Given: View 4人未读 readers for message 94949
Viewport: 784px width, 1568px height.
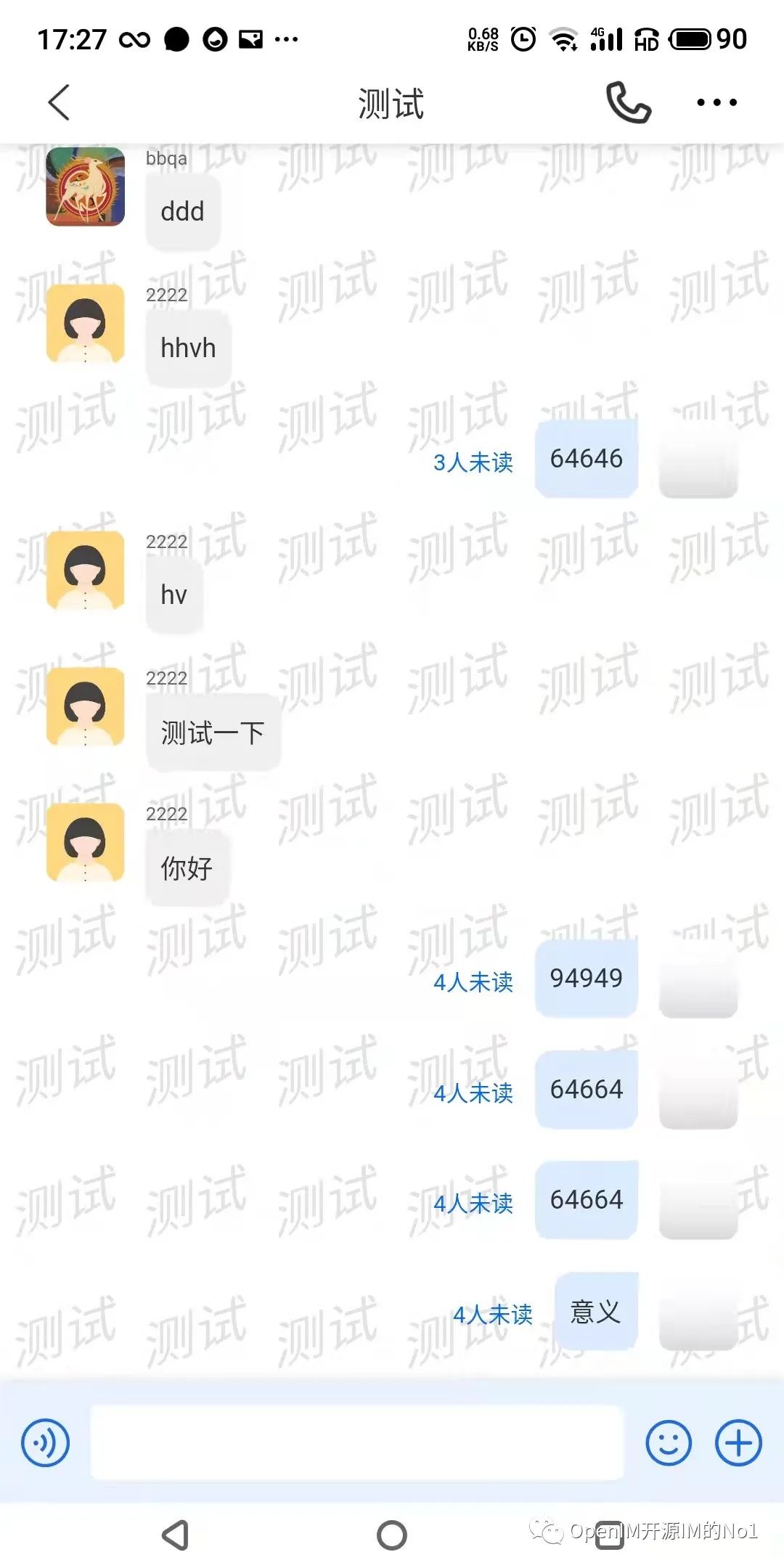Looking at the screenshot, I should tap(473, 981).
